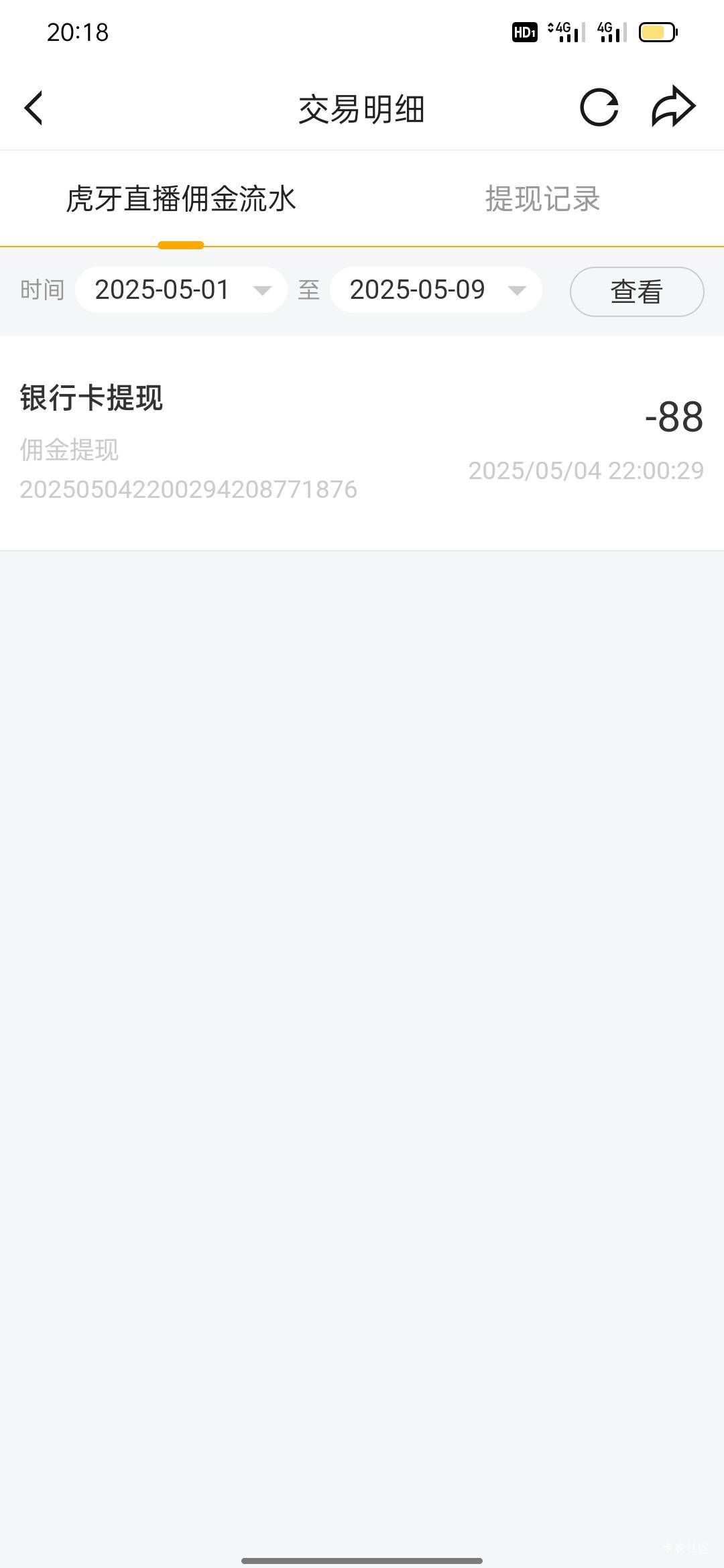Go back using the top-left arrow
This screenshot has height=1568, width=724.
(x=34, y=108)
